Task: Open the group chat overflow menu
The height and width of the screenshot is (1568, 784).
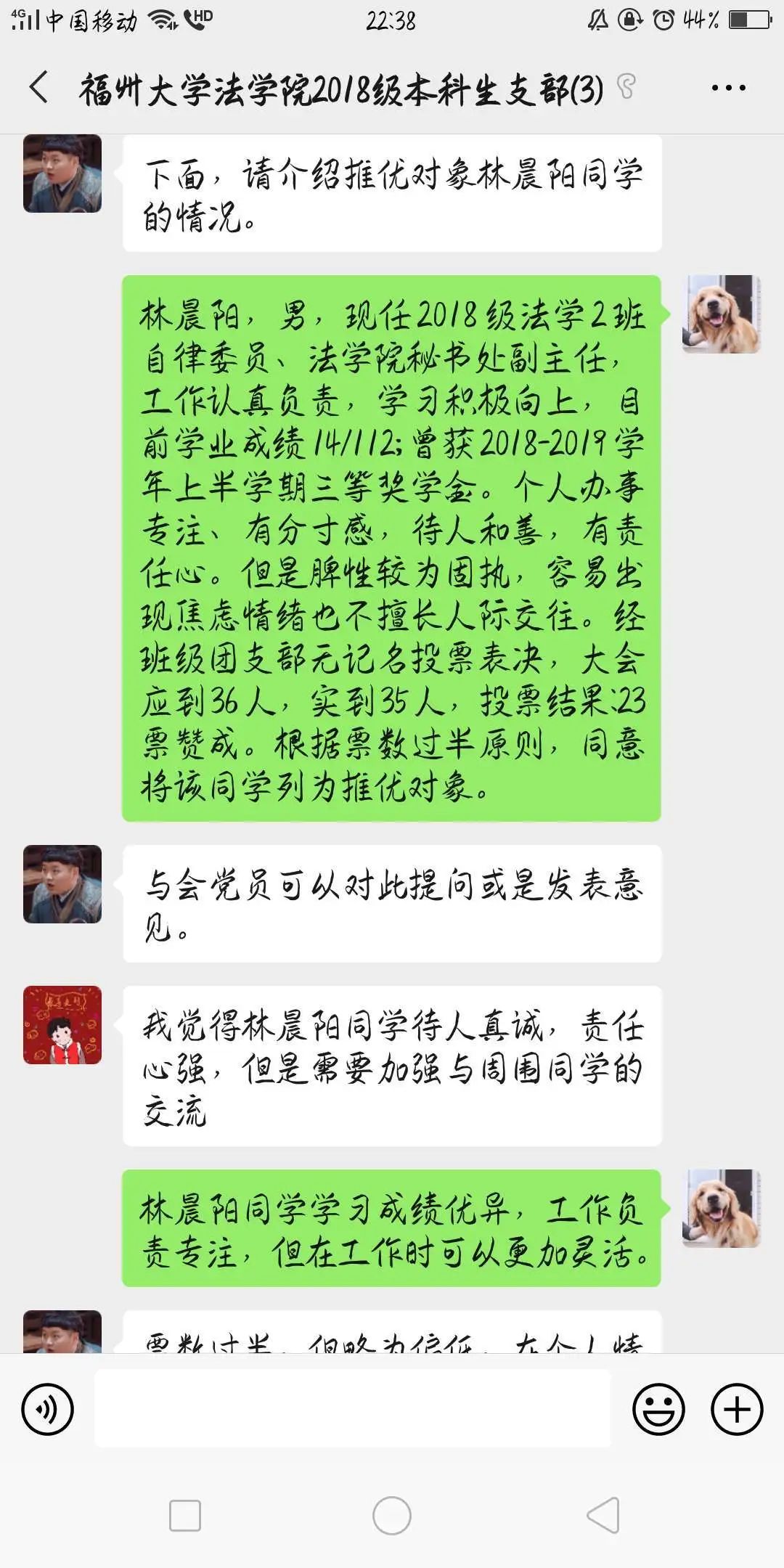Action: coord(728,88)
